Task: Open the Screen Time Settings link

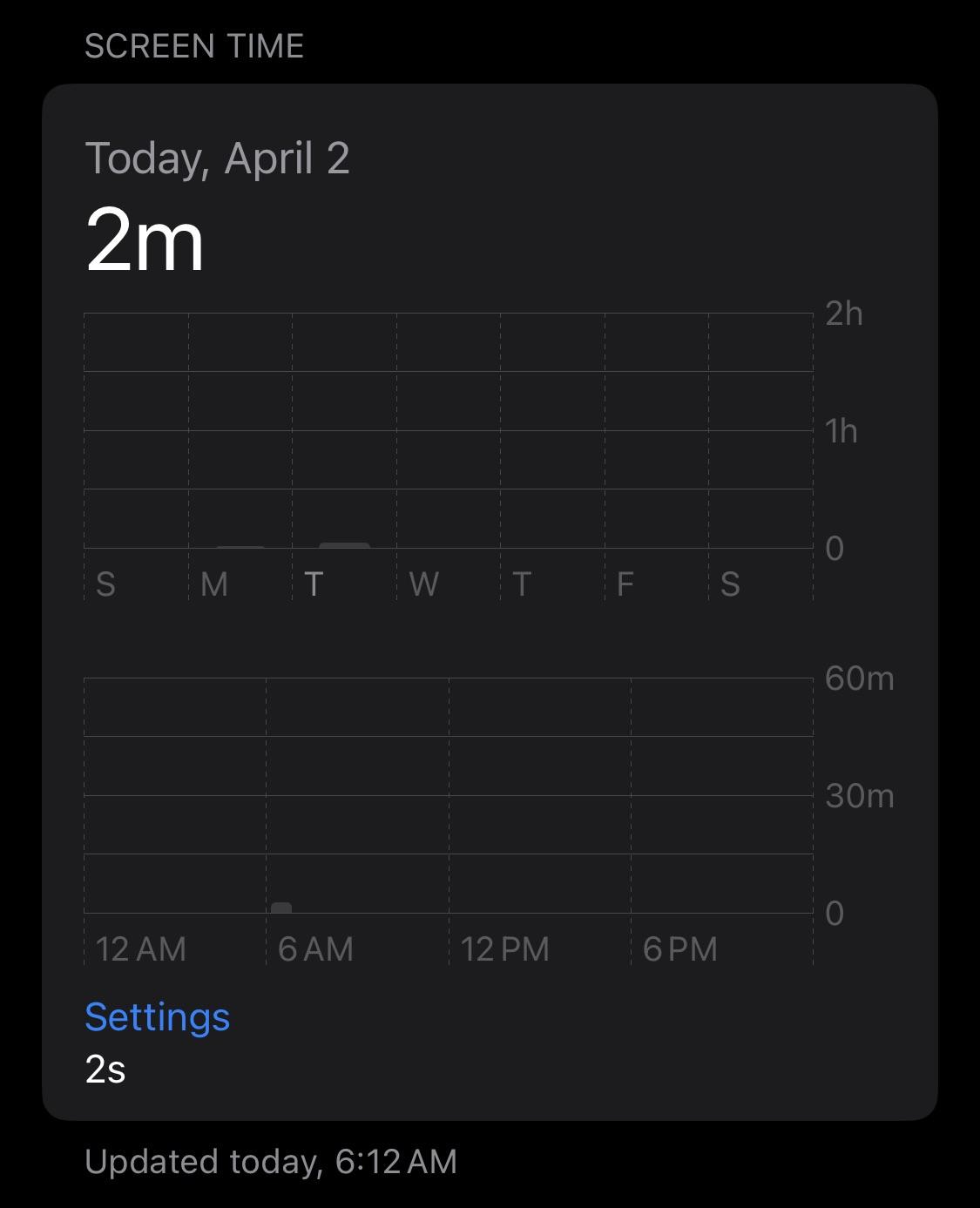Action: (157, 1016)
